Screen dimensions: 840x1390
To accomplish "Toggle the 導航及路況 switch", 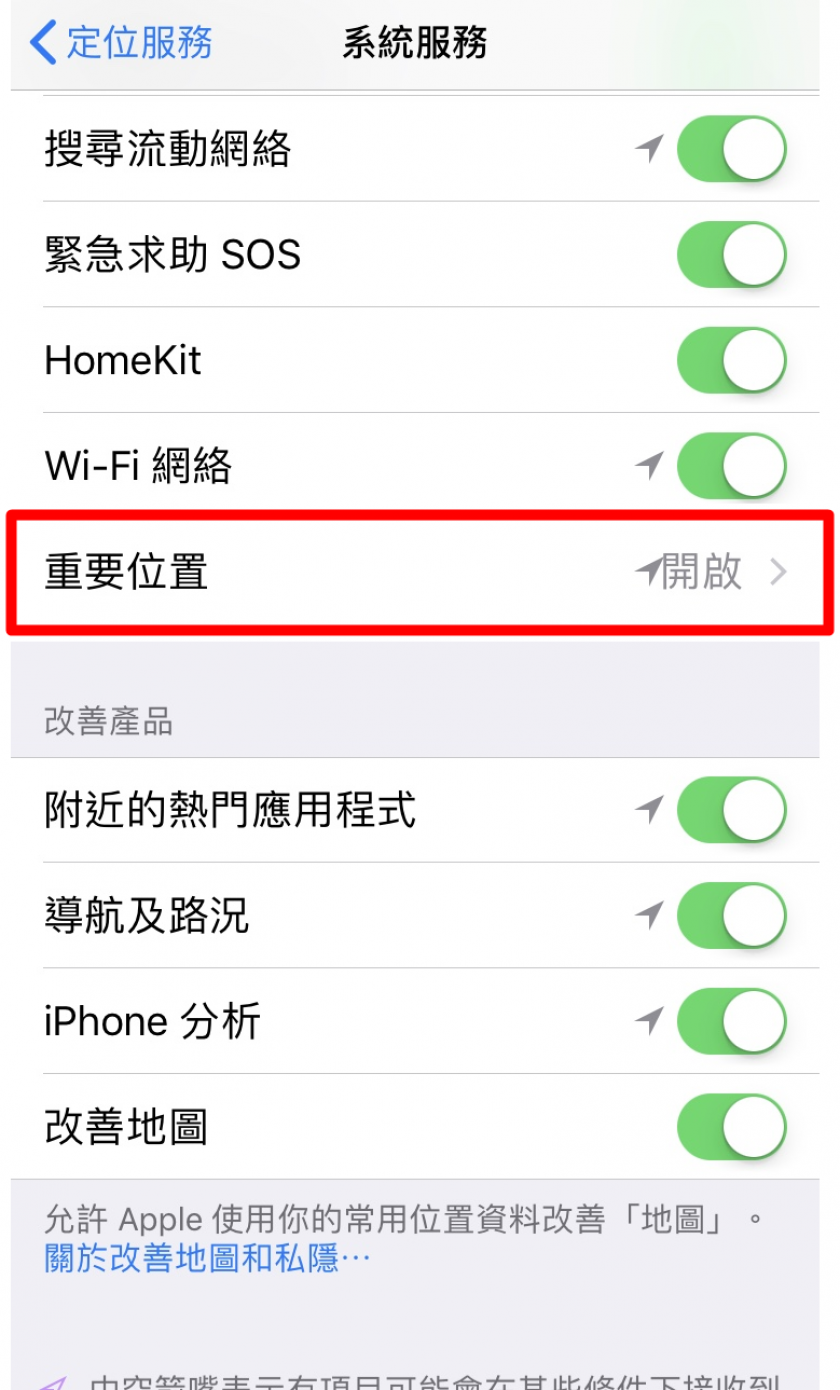I will (x=732, y=916).
